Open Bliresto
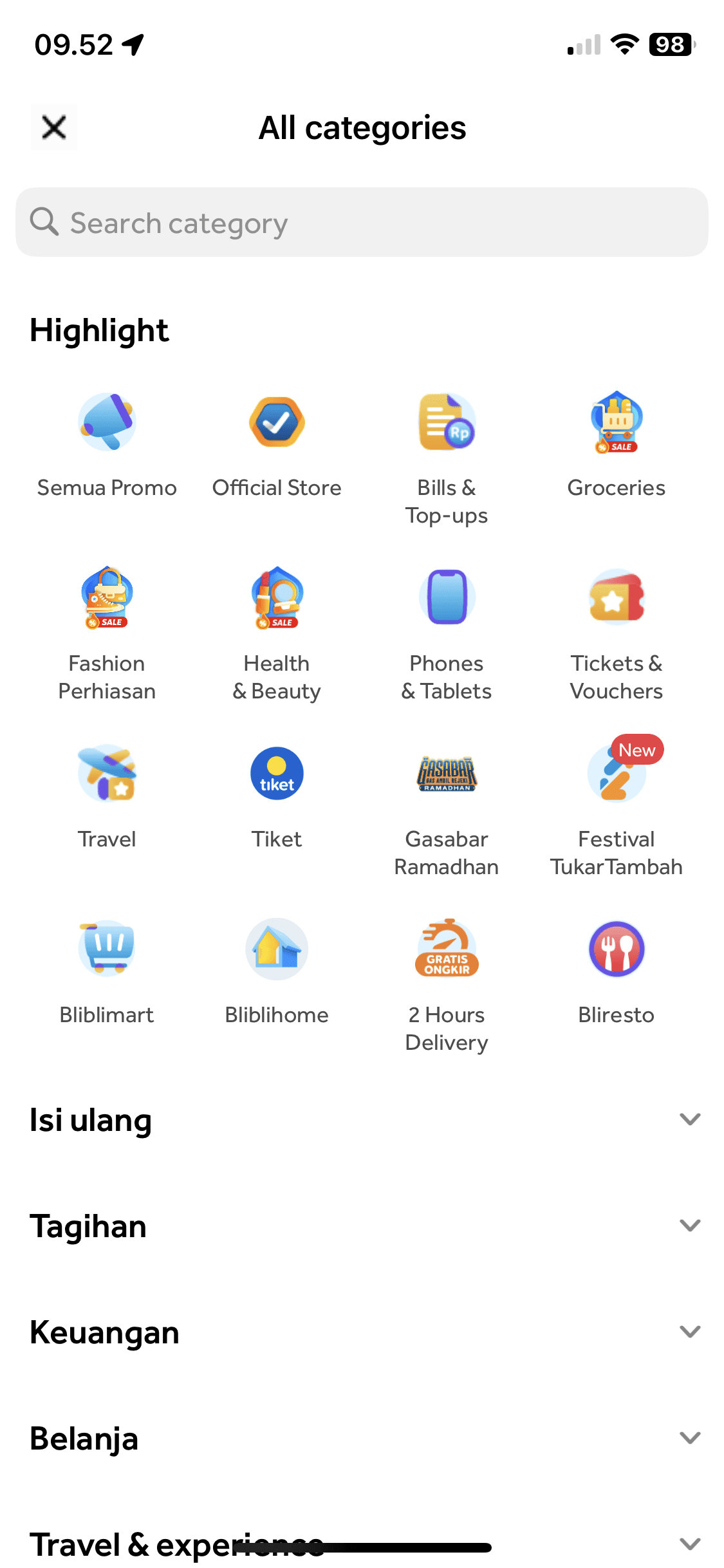 [x=617, y=973]
